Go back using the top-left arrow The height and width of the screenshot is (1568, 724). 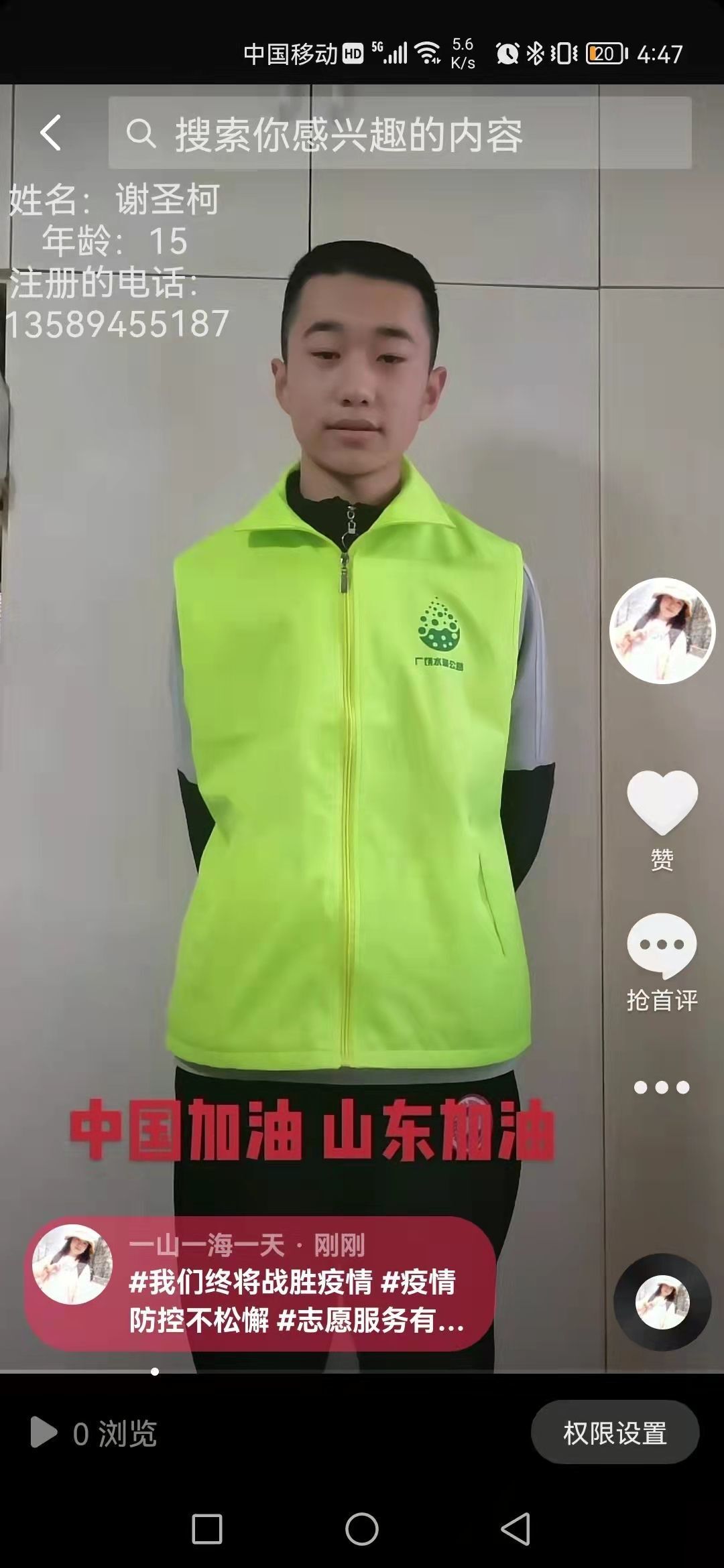51,133
